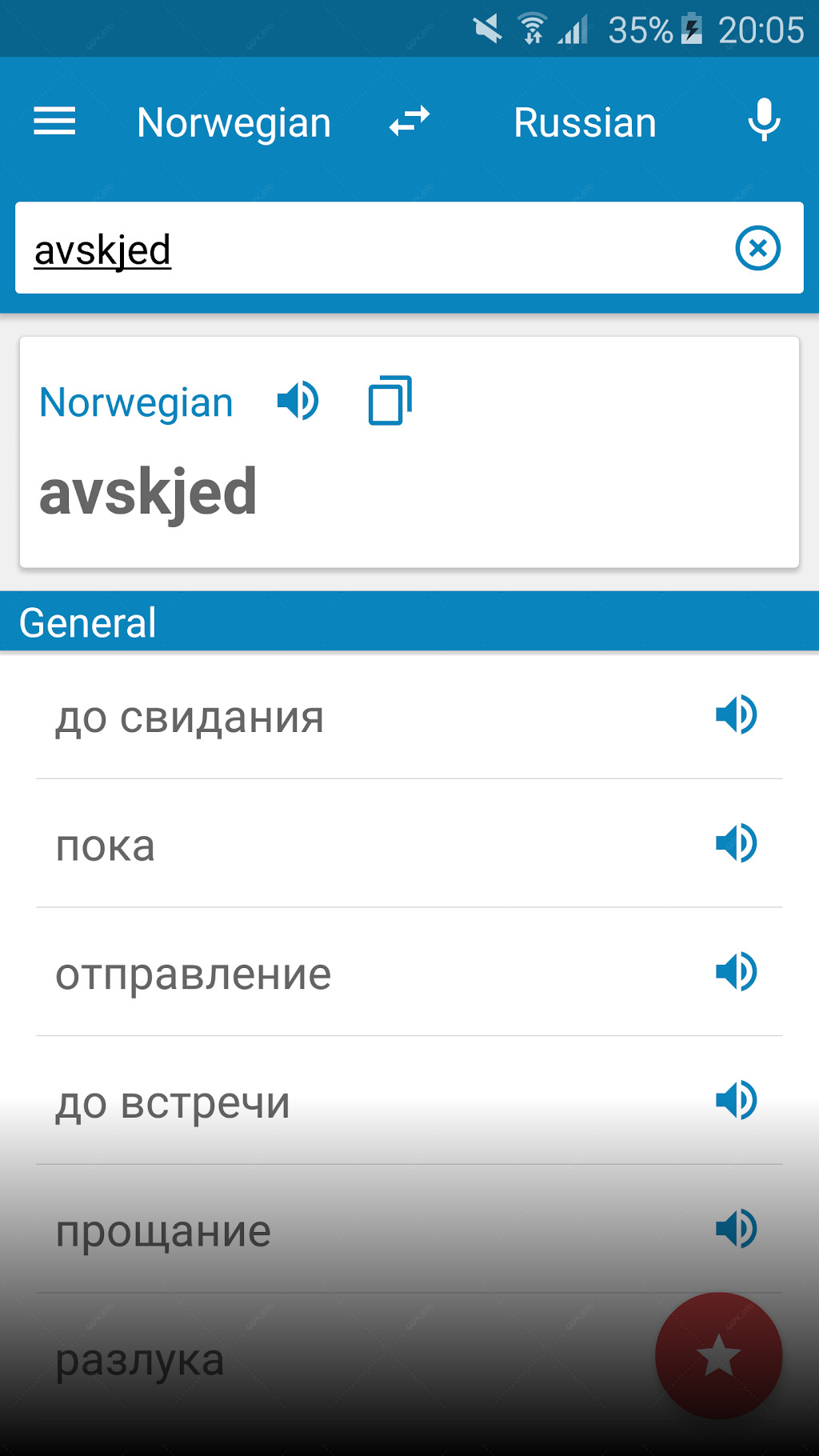The width and height of the screenshot is (819, 1456).
Task: Add to favorites with the star button
Action: tap(718, 1356)
